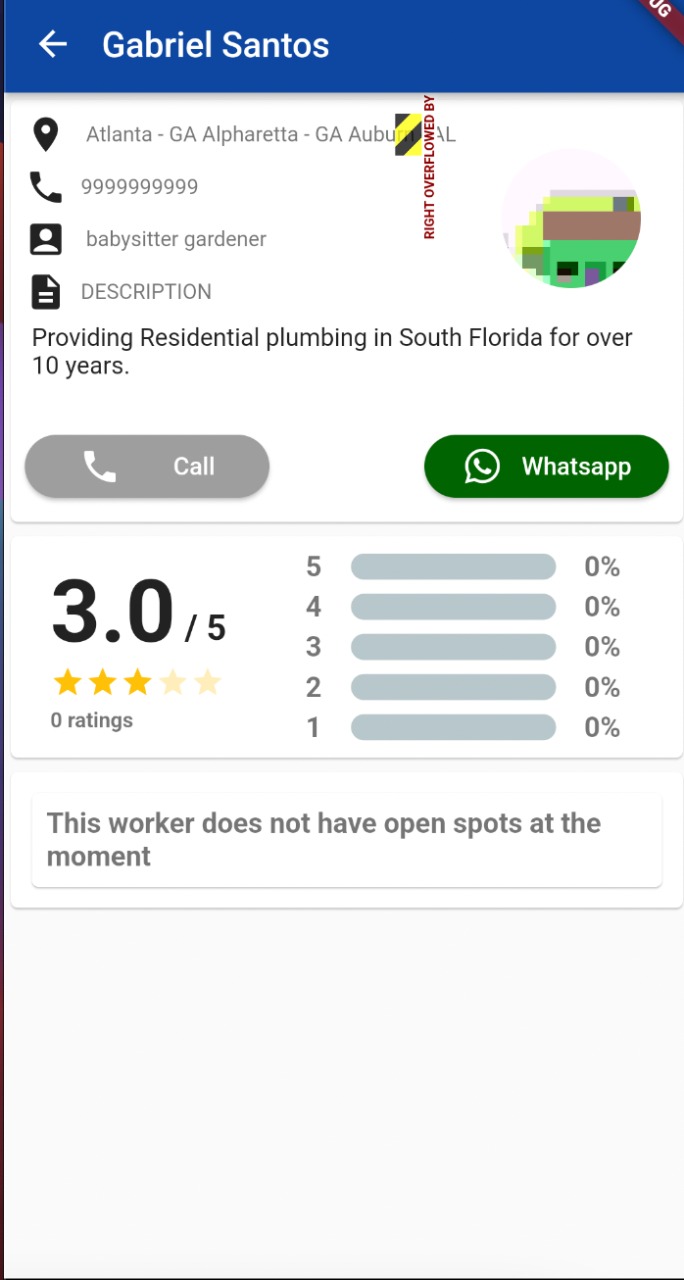The image size is (684, 1280).
Task: Go back using the arrow icon
Action: tap(52, 44)
